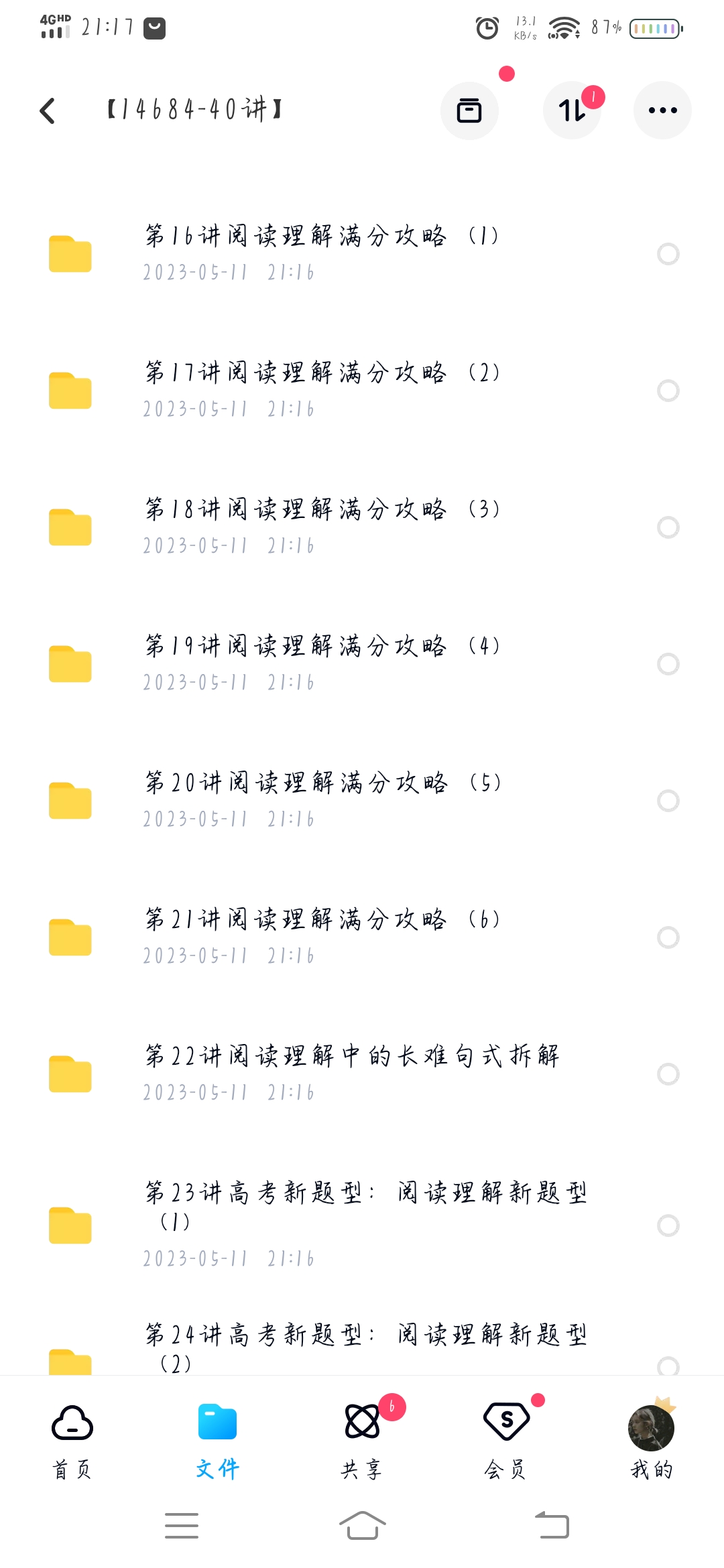Viewport: 724px width, 1568px height.
Task: Tick the circle beside 第19讲阅读理解满分攻略（4）
Action: (x=668, y=664)
